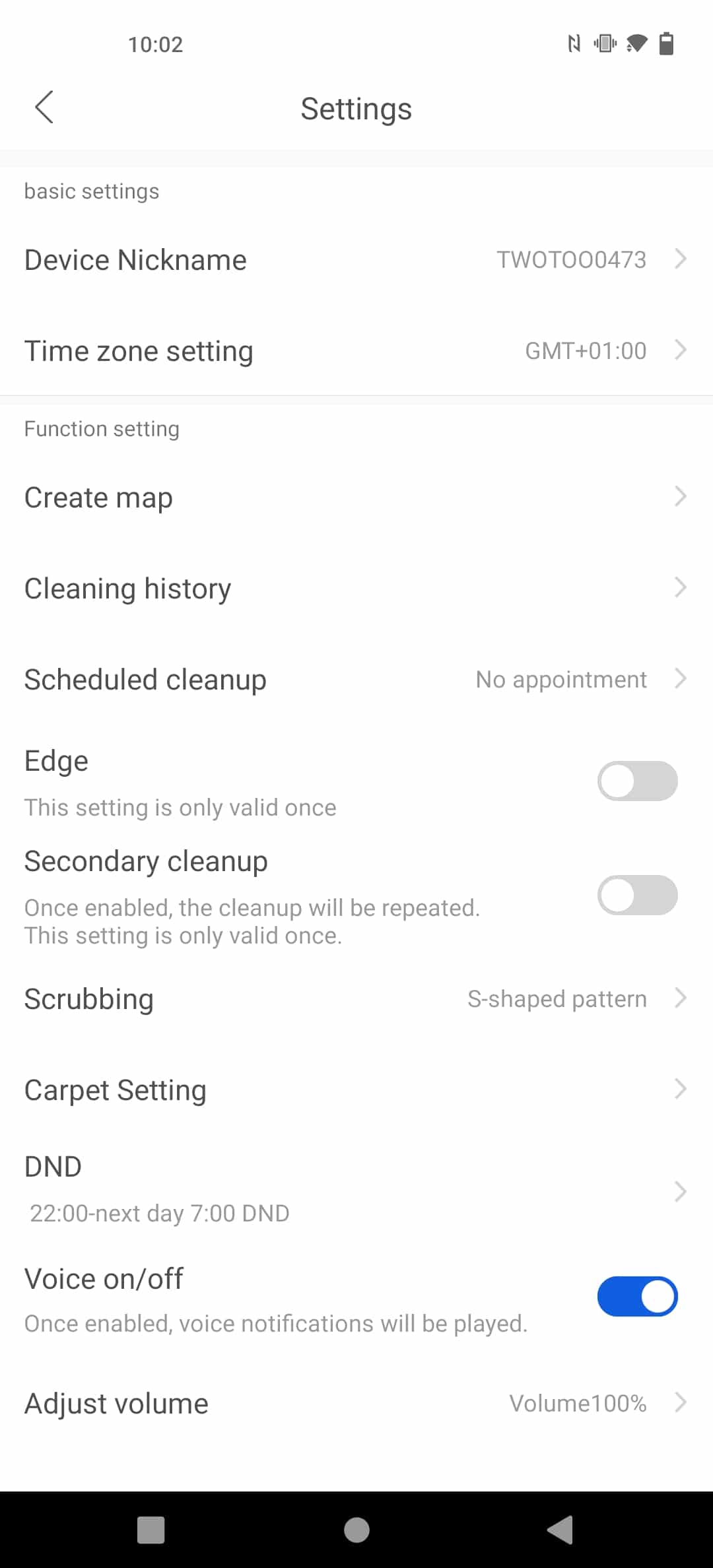Image resolution: width=713 pixels, height=1568 pixels.
Task: Open Create map
Action: 356,497
